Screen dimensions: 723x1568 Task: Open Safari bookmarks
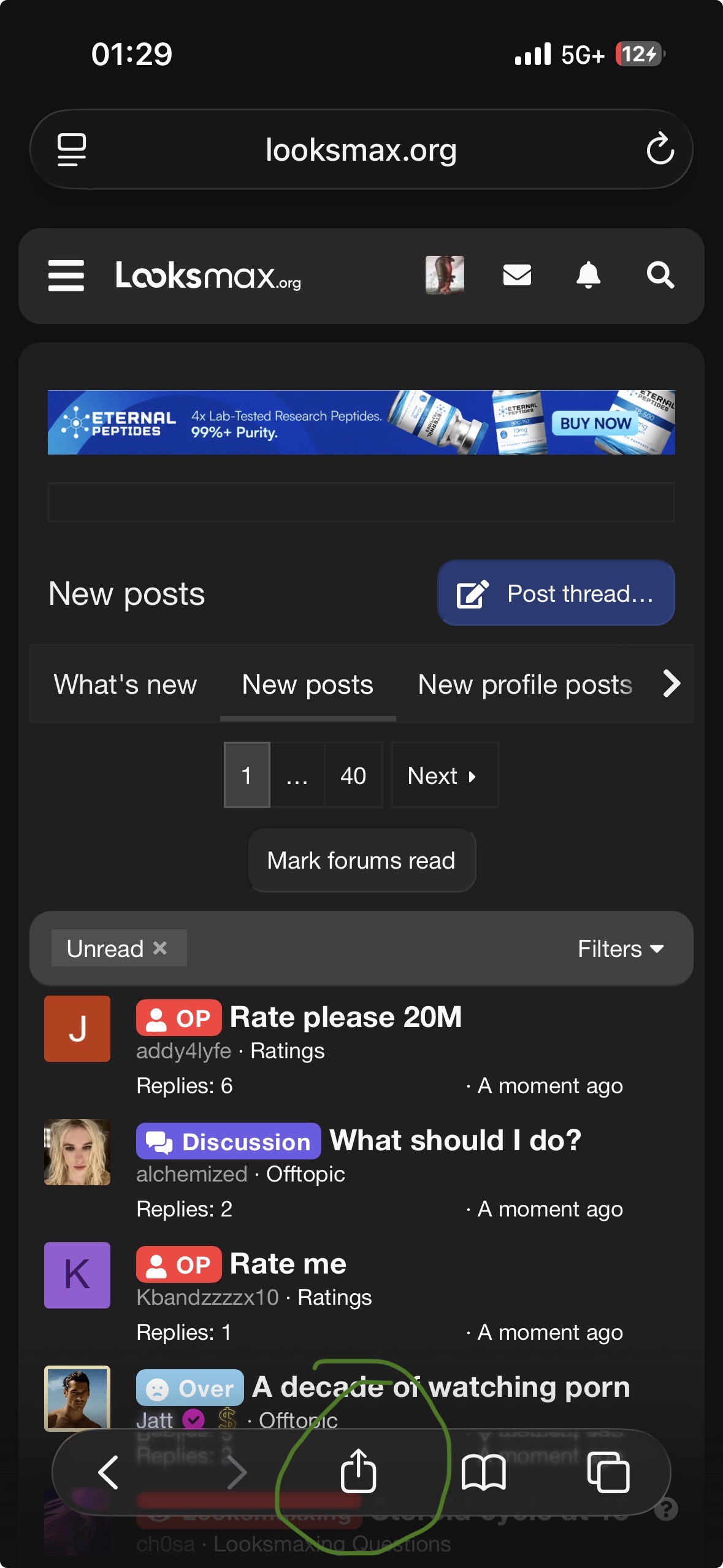(x=483, y=1473)
